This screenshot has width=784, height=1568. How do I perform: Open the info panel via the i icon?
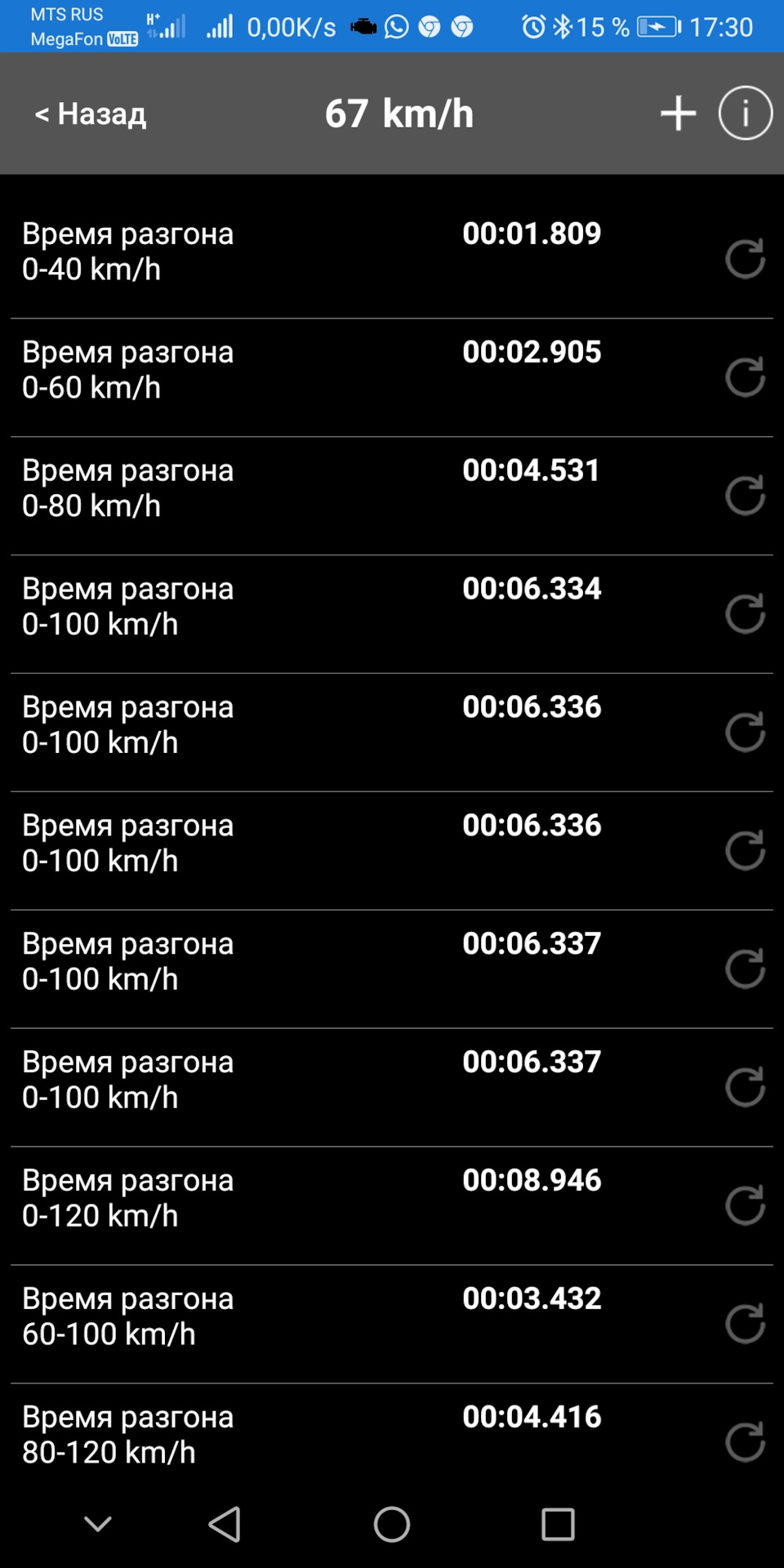(744, 114)
